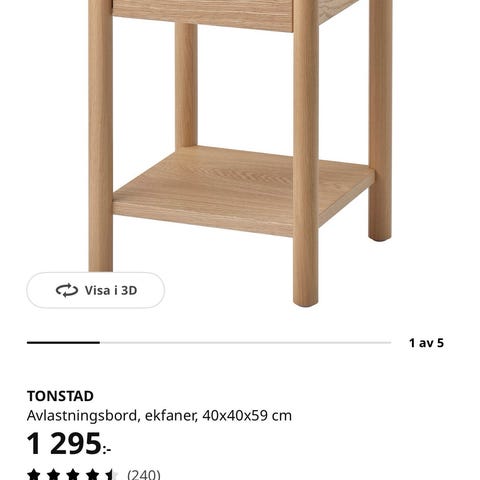Open the 240 customer reviews
The width and height of the screenshot is (480, 480).
click(x=144, y=474)
